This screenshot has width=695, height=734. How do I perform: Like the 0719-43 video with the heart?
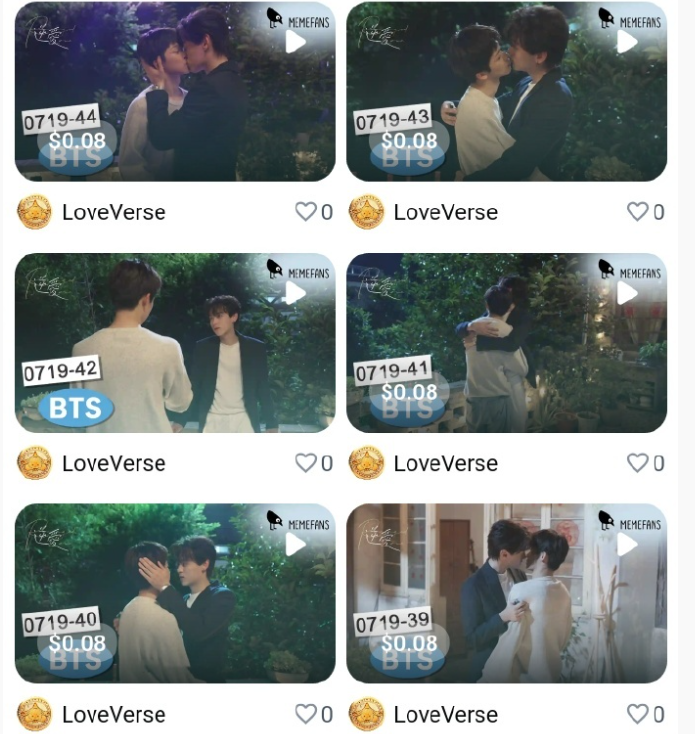[638, 212]
